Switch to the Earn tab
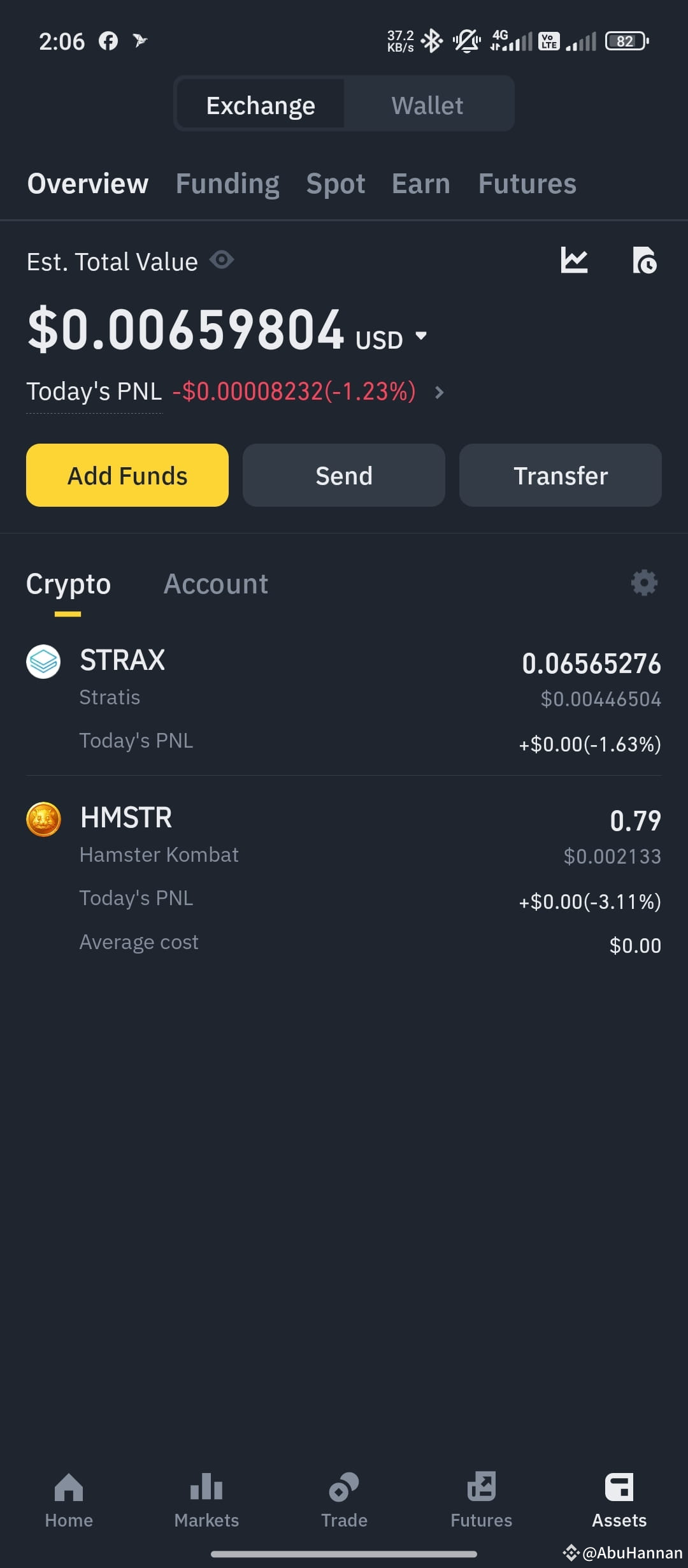This screenshot has width=688, height=1568. [x=420, y=183]
